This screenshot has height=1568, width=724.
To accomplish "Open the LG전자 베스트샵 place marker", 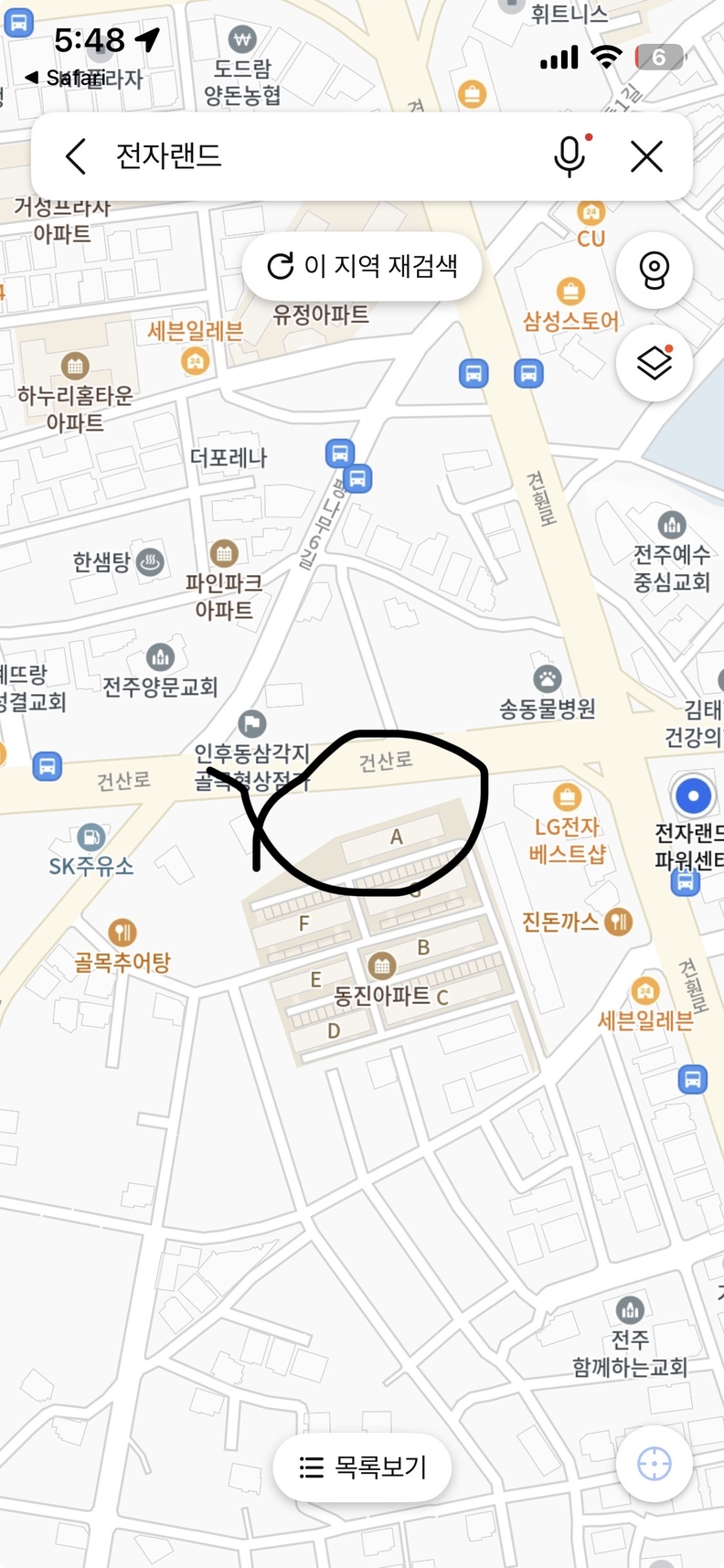I will (x=567, y=796).
